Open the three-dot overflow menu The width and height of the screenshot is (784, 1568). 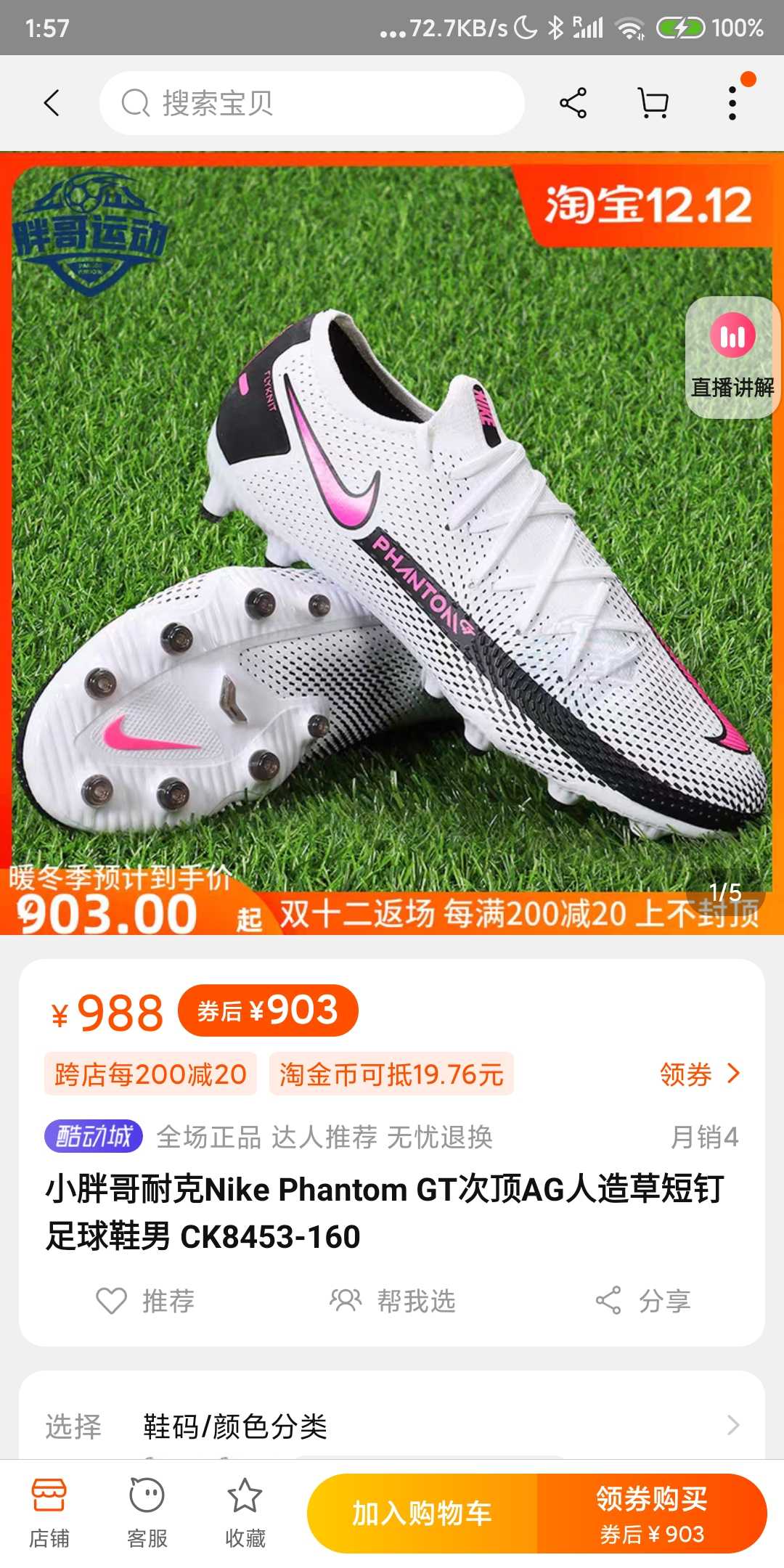coord(732,103)
